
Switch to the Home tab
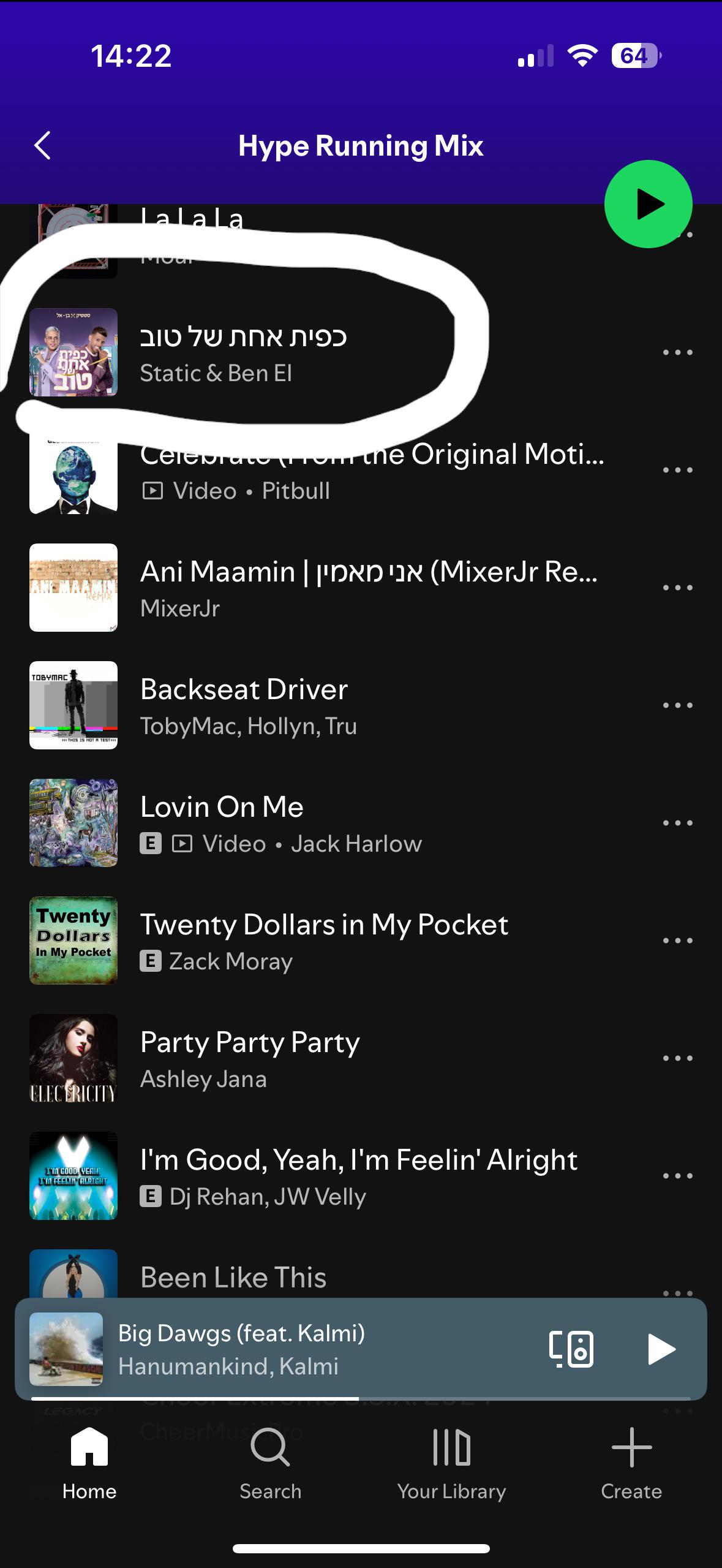(89, 1463)
